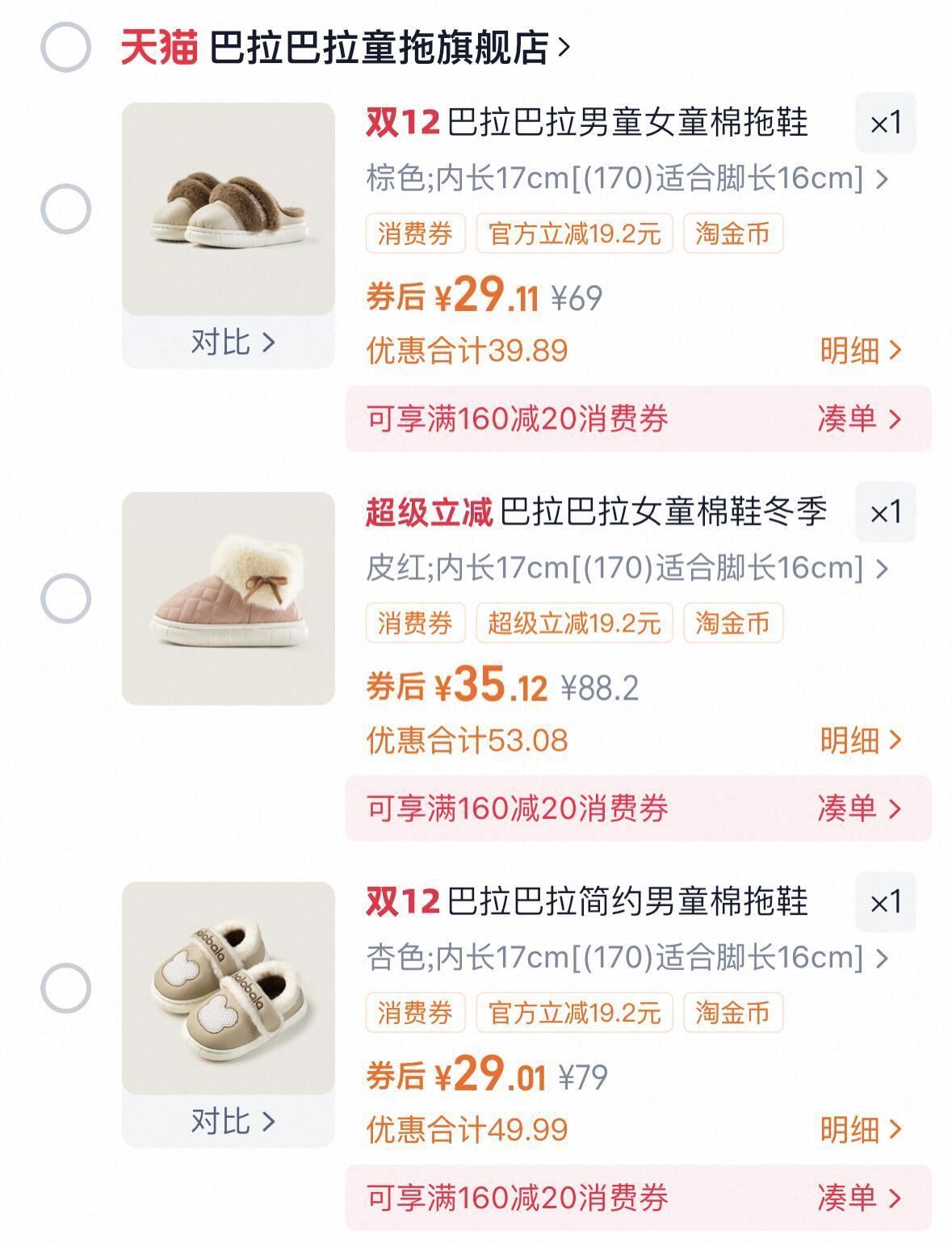Open the brown 棉拖鞋 product image
Viewport: 952px width, 1243px height.
tap(229, 208)
